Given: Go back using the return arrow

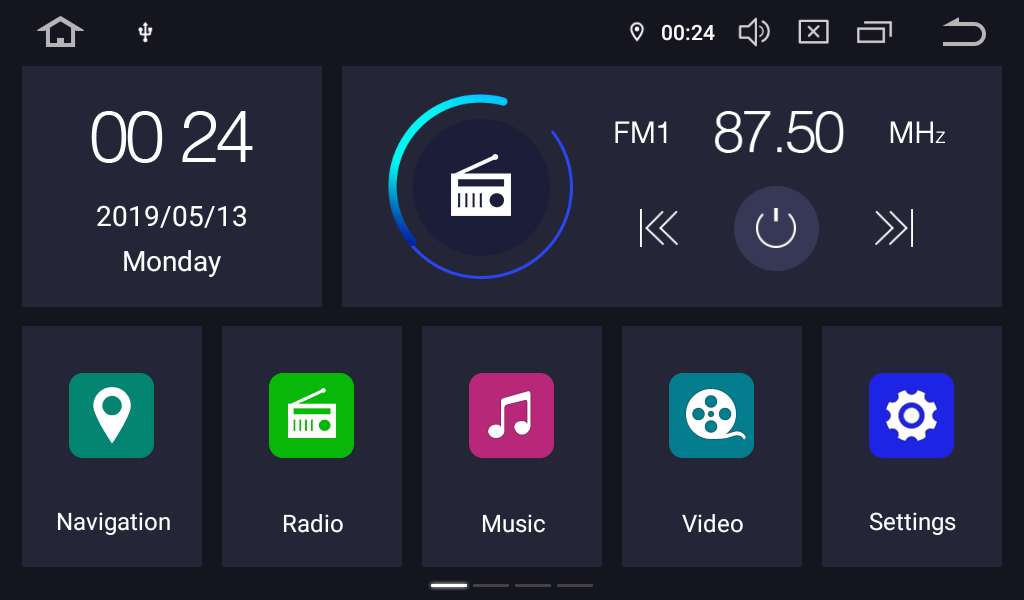Looking at the screenshot, I should [x=963, y=32].
